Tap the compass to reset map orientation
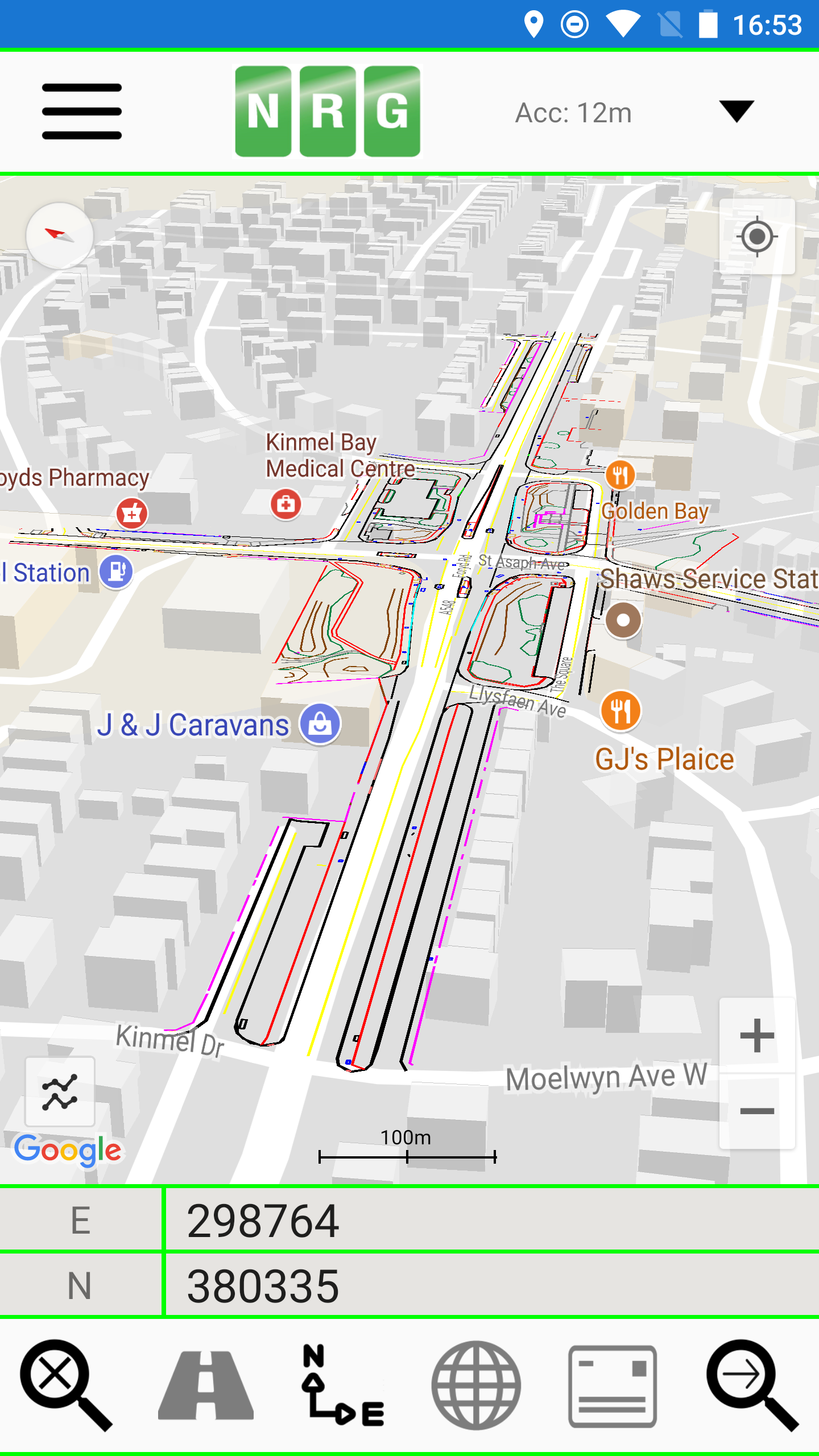The image size is (819, 1456). coord(60,235)
